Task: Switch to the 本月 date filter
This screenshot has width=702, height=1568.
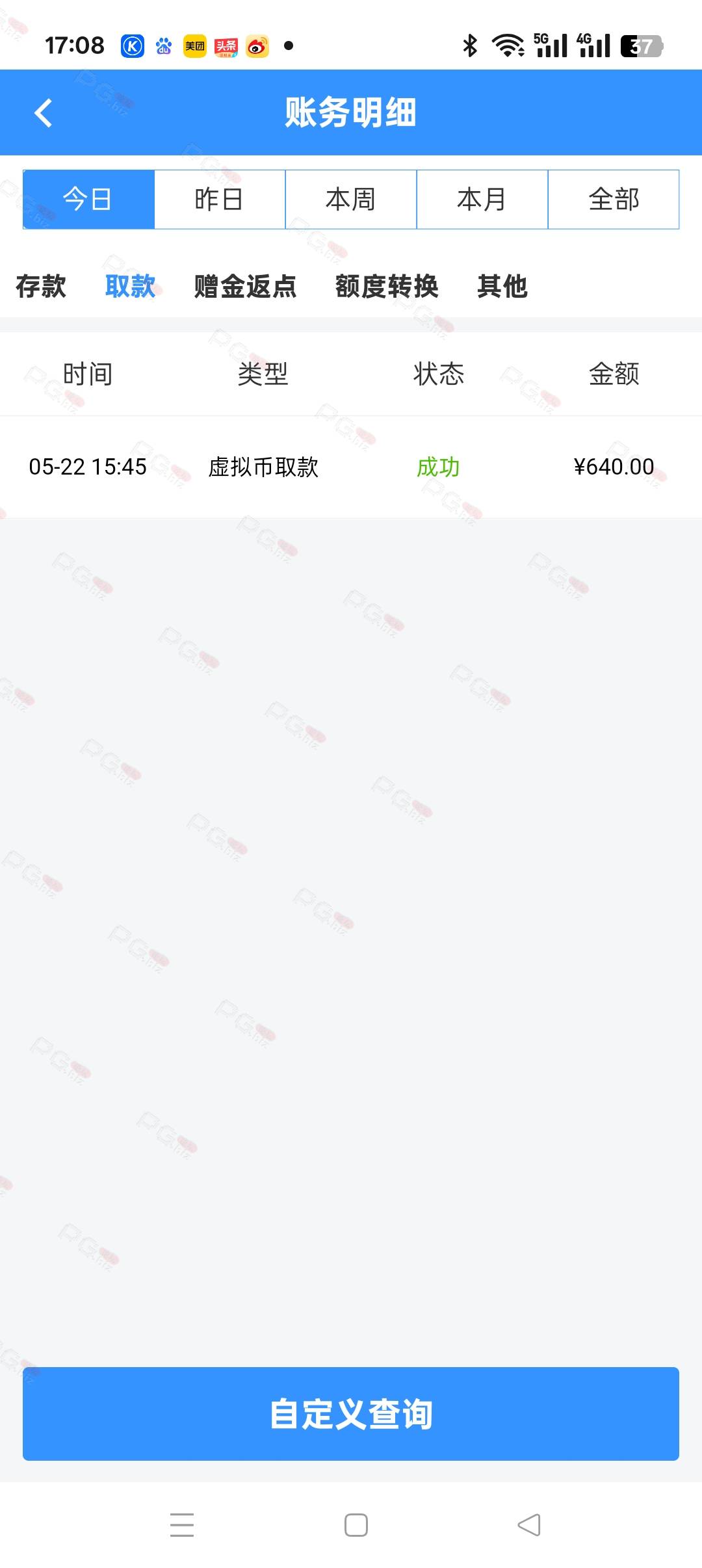Action: [x=482, y=200]
